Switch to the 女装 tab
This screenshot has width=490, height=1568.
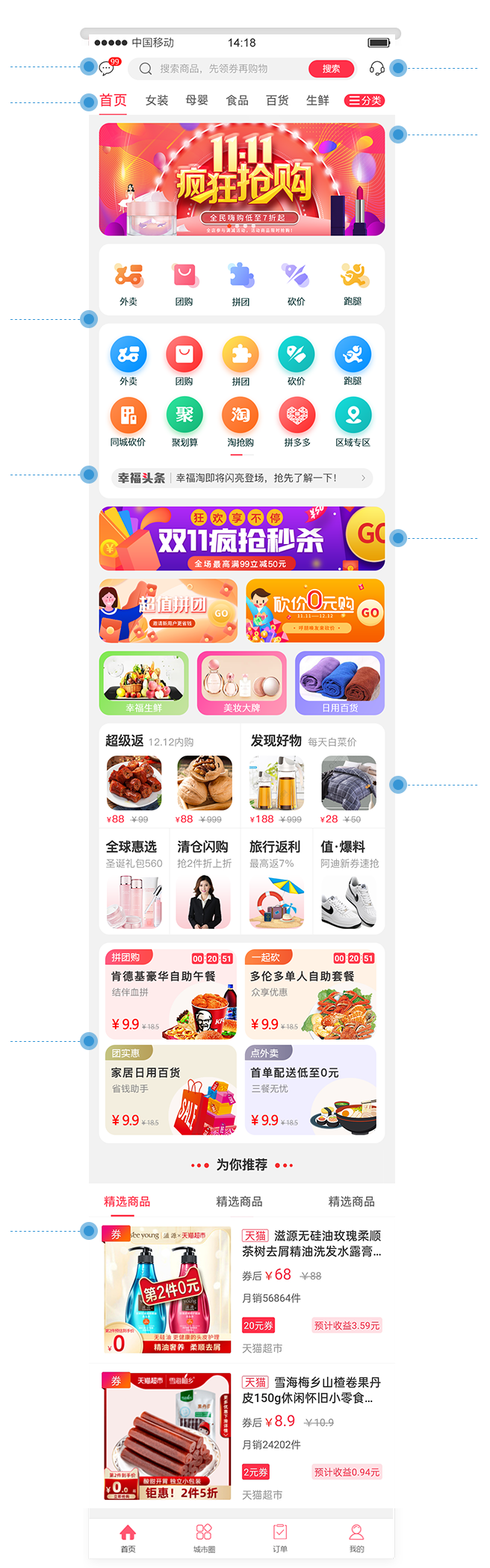(157, 100)
